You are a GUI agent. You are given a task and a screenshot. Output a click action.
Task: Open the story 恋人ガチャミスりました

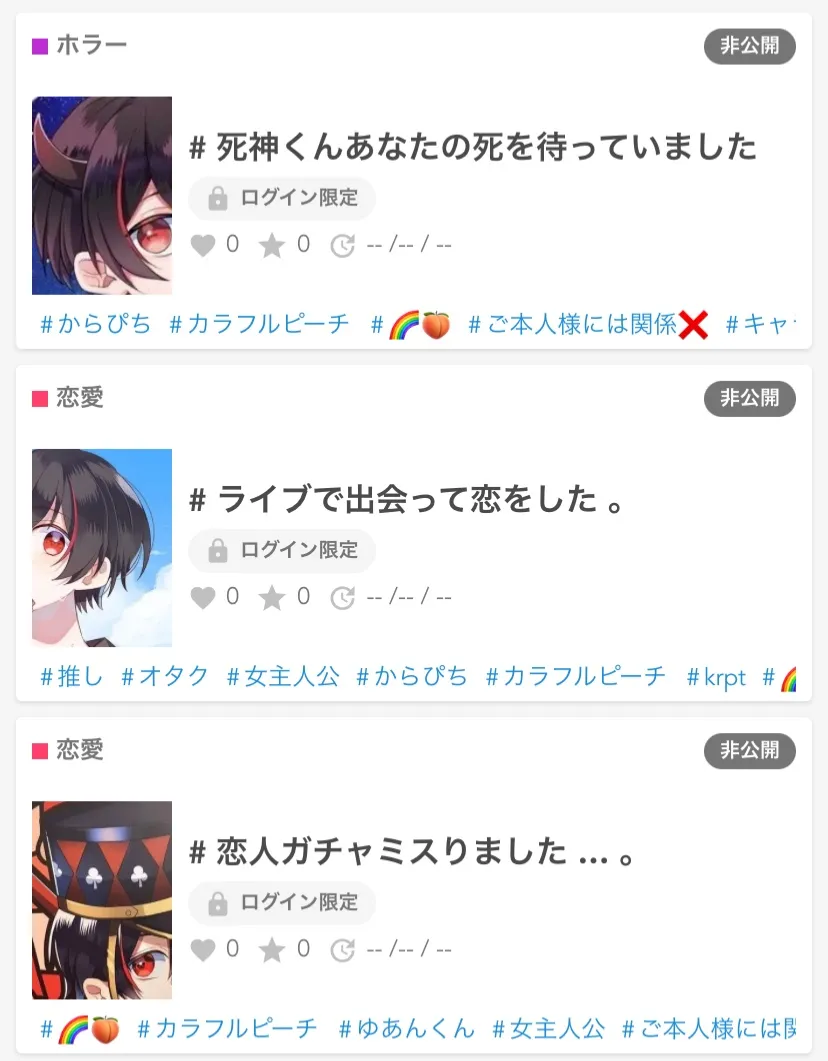[x=413, y=852]
